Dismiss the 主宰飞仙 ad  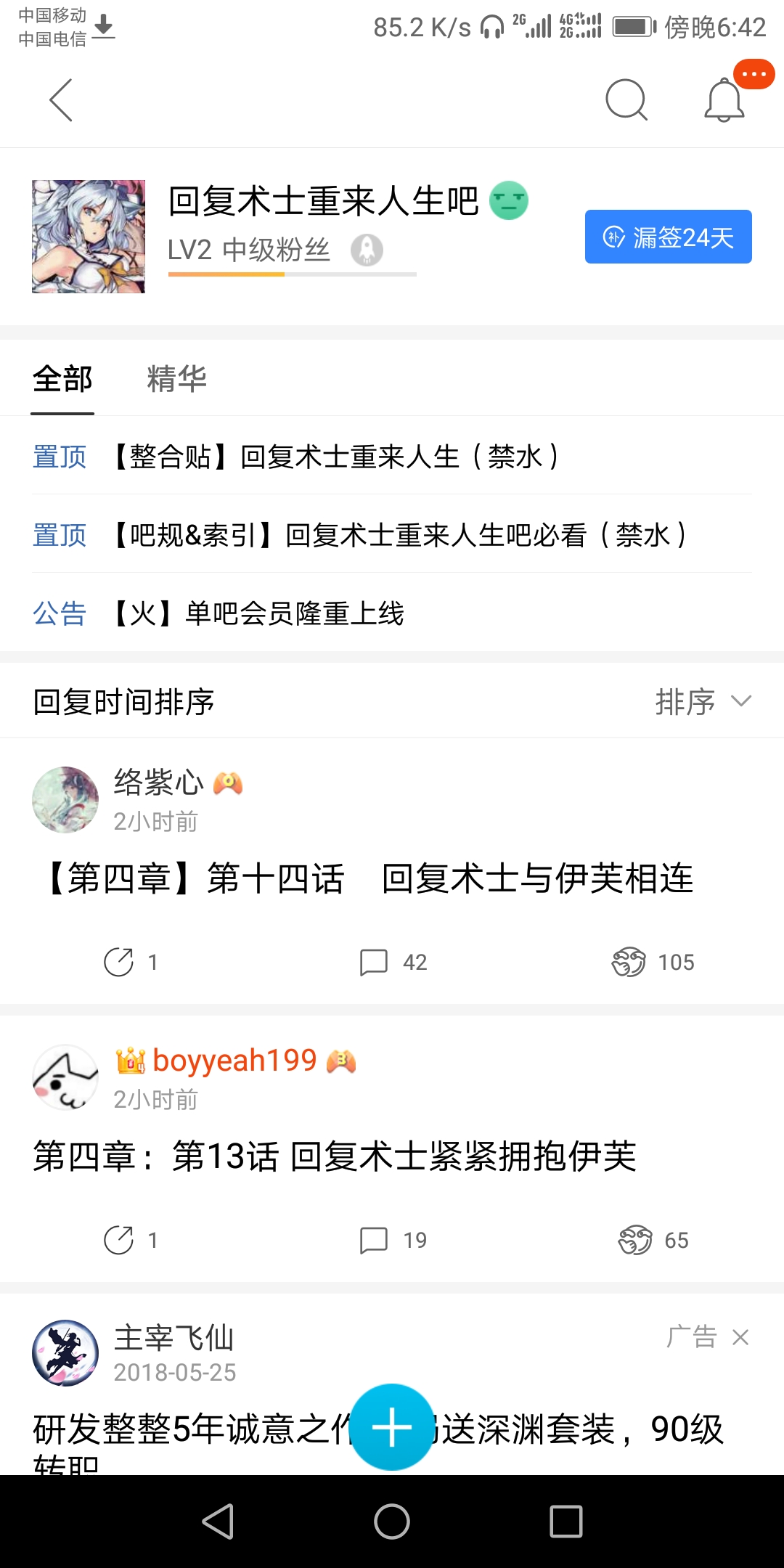(x=740, y=1337)
